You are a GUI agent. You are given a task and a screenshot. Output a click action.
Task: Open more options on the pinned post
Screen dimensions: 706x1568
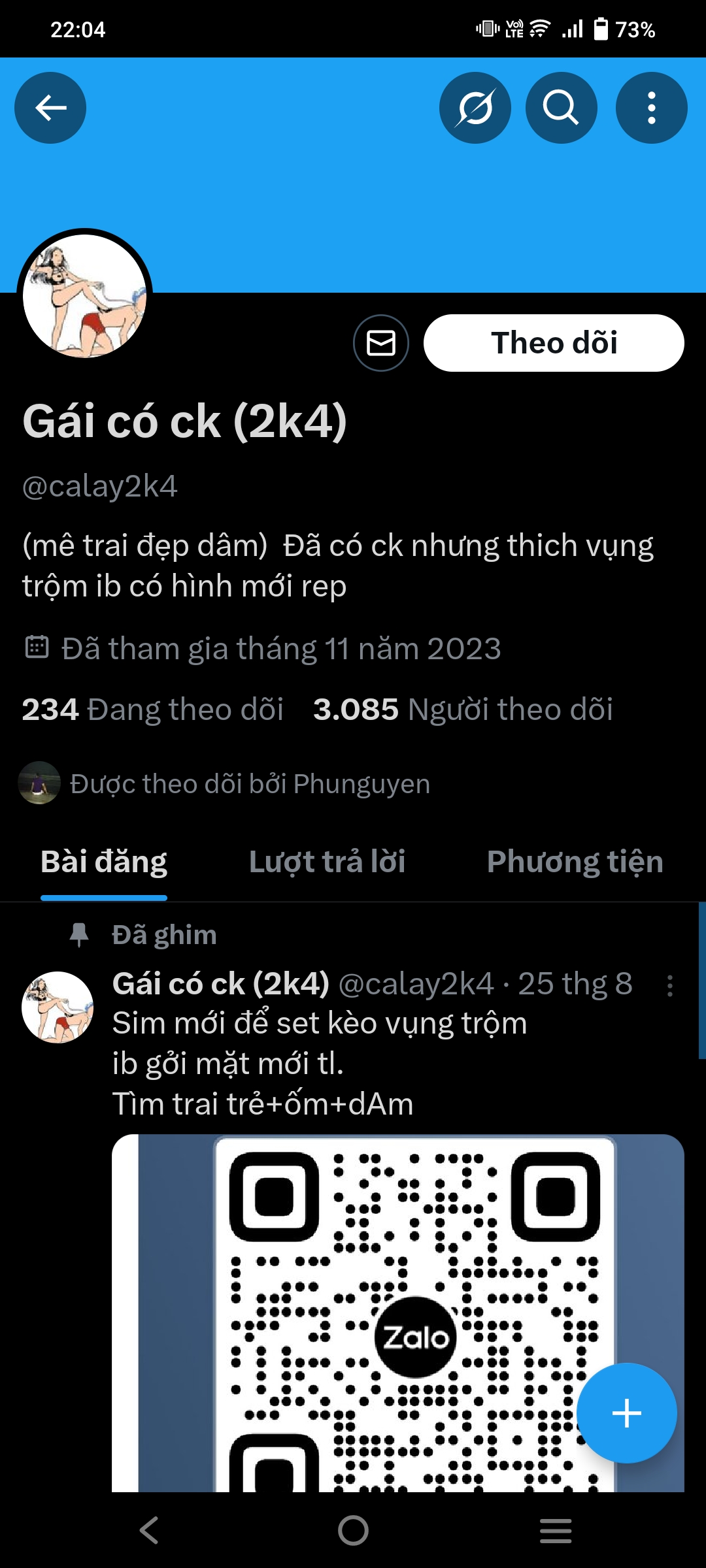tap(669, 985)
